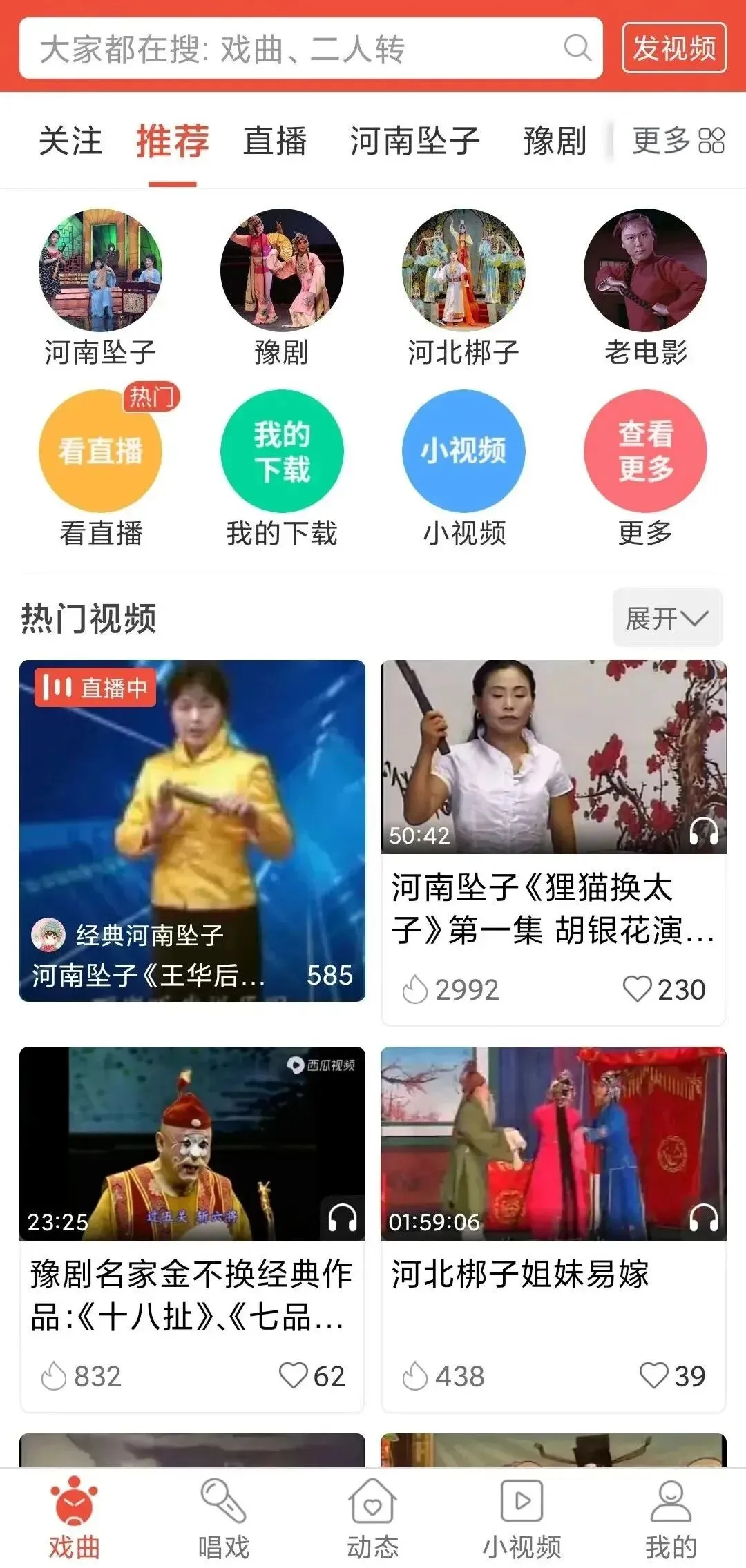
Task: Watch the live stream 经典河南坠子
Action: pyautogui.click(x=192, y=830)
